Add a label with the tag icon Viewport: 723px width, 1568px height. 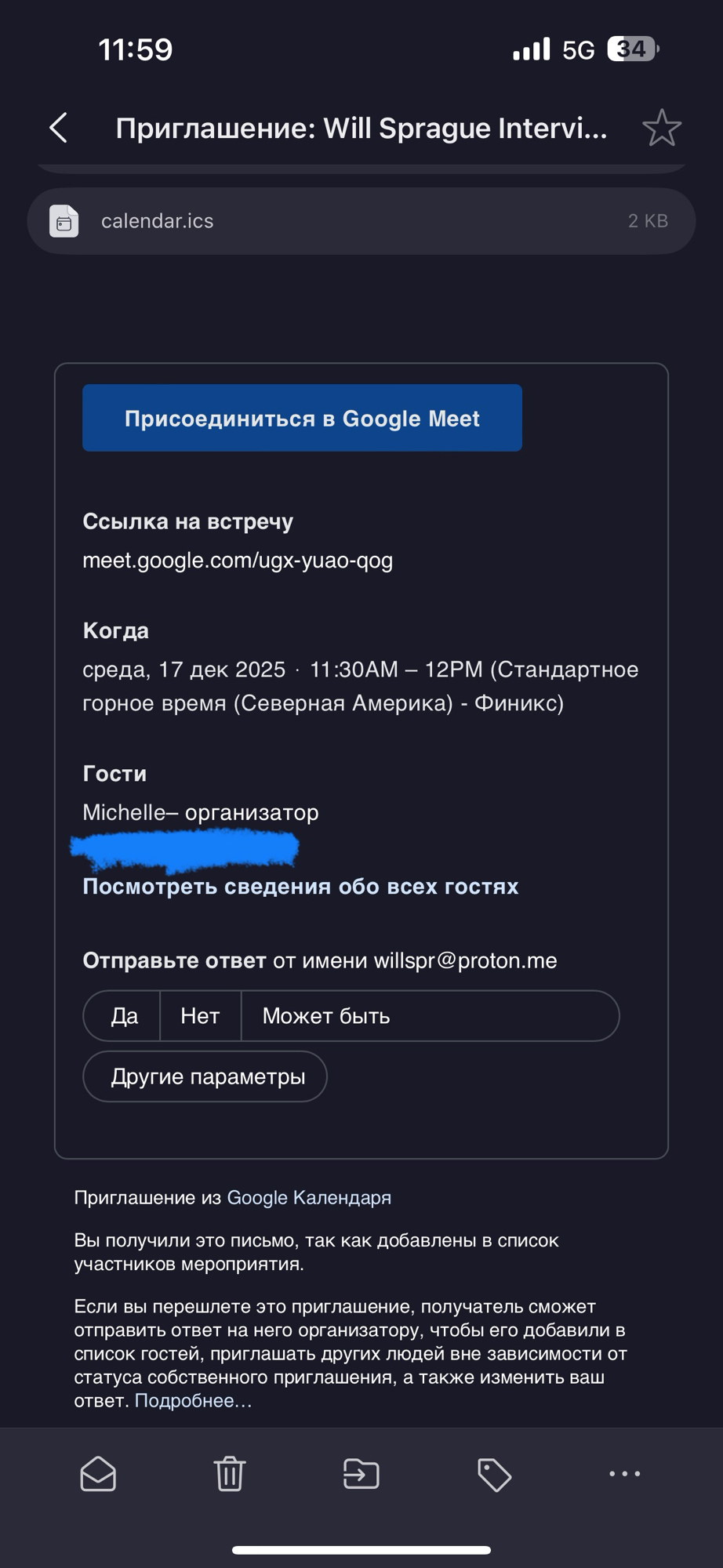(x=494, y=1474)
